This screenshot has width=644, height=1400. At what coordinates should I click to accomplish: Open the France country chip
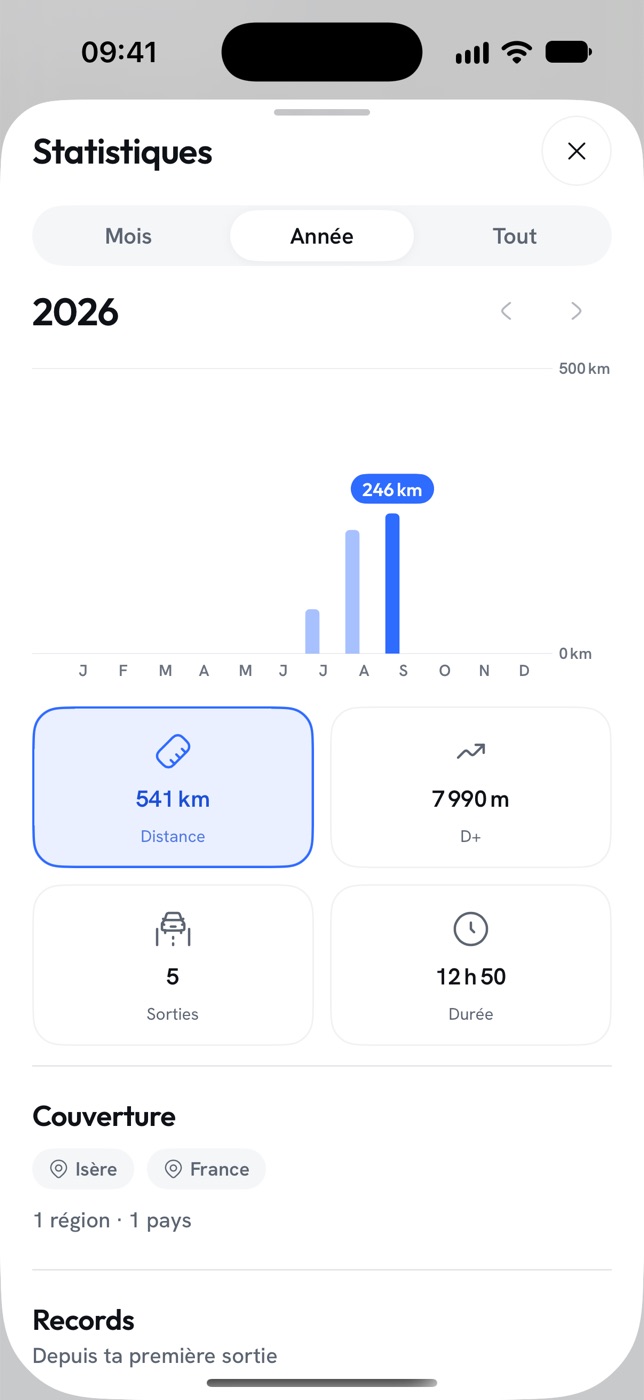(206, 1169)
